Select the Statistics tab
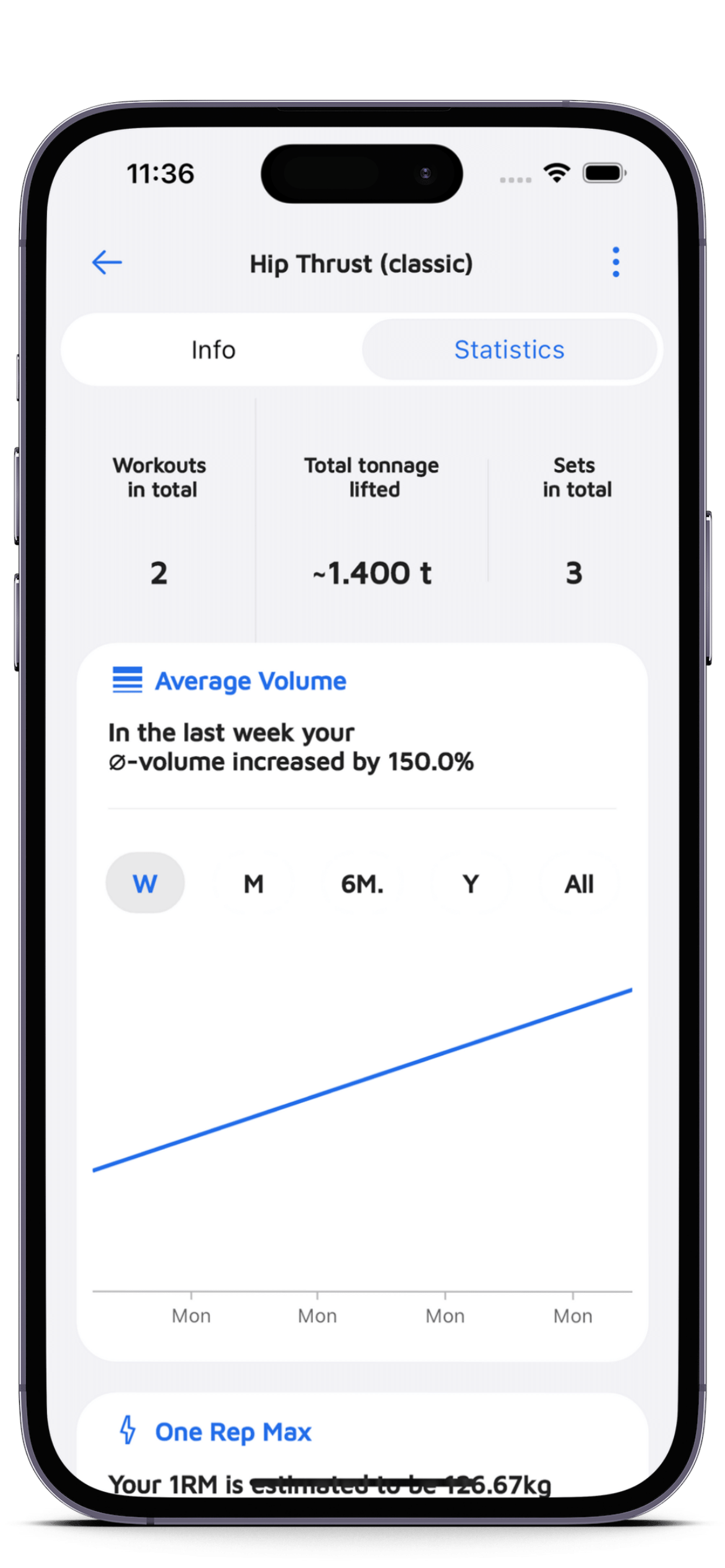Viewport: 725px width, 1568px height. tap(509, 350)
